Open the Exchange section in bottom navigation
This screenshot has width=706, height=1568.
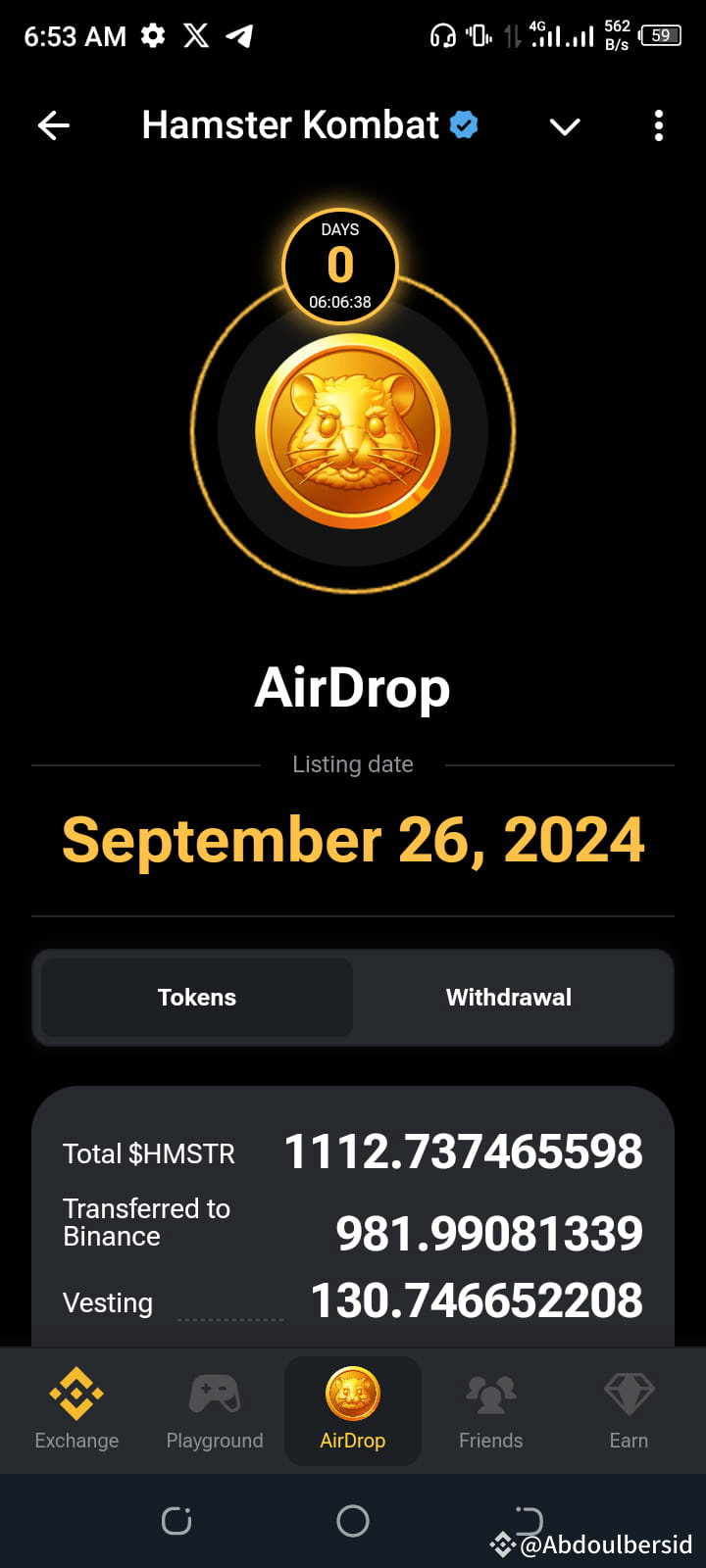coord(76,1409)
